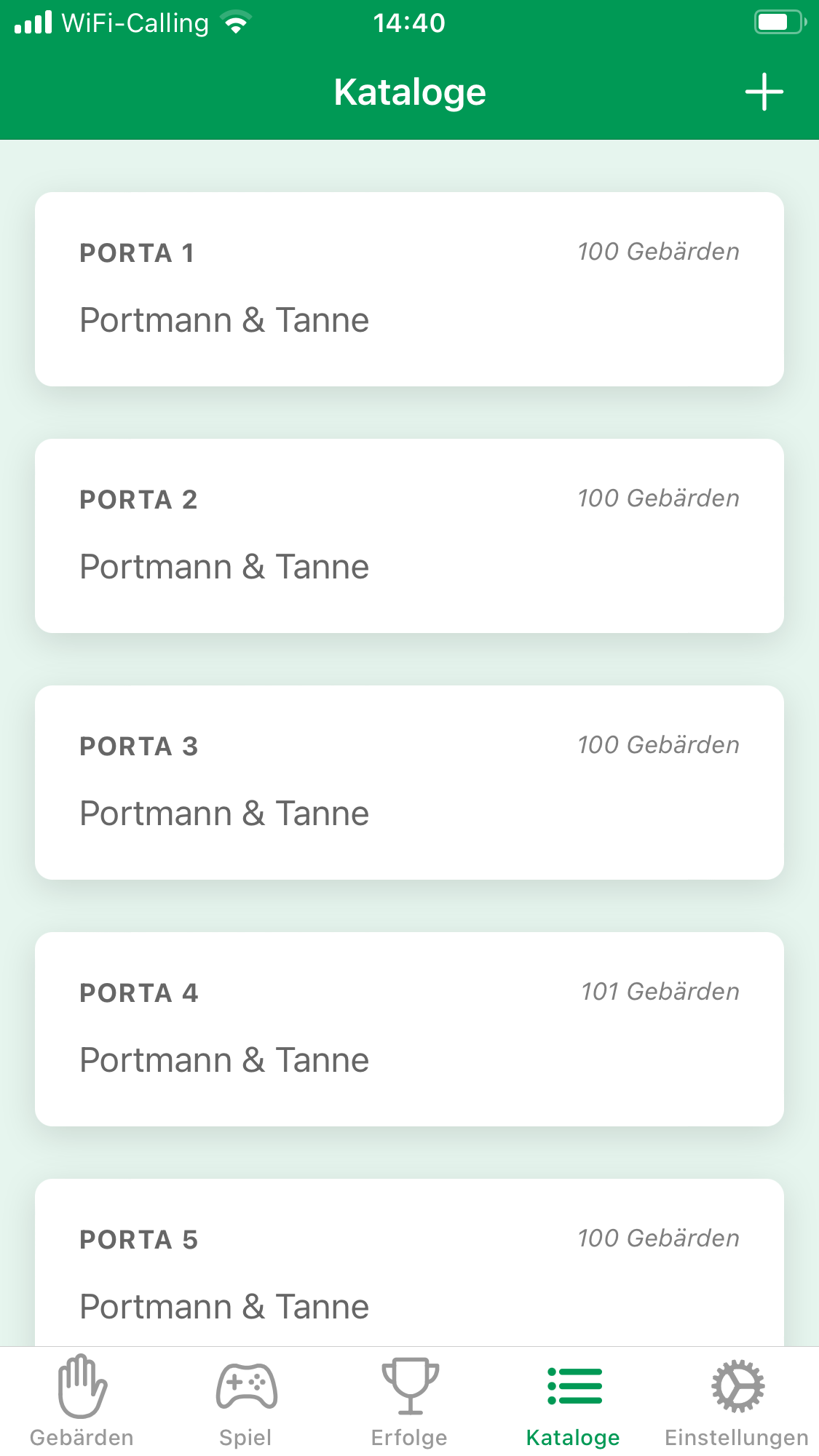Click the Wi-Fi signal icon
Viewport: 819px width, 1456px height.
[234, 23]
